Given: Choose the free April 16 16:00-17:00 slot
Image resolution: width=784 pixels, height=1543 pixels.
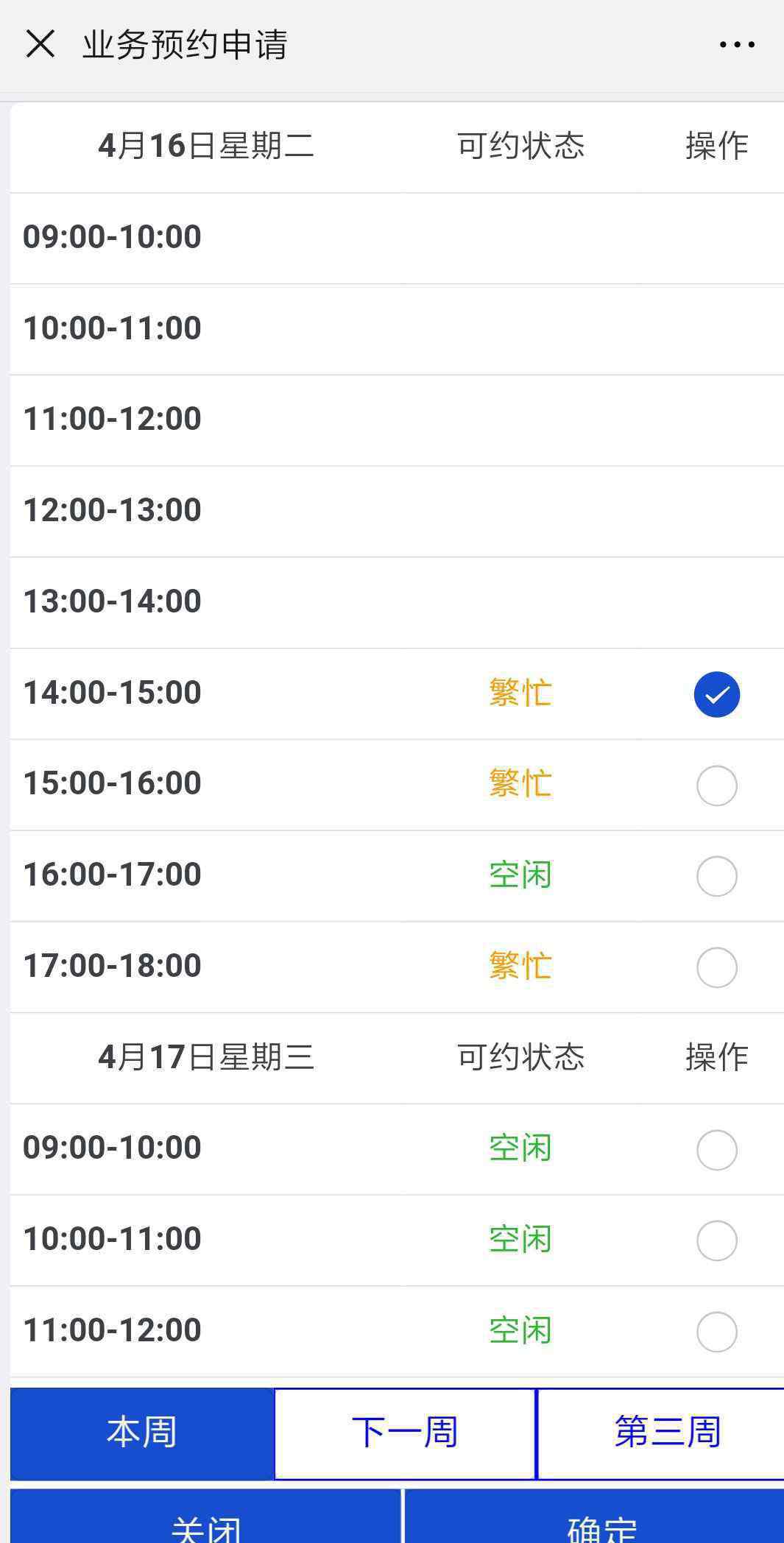Looking at the screenshot, I should 716,876.
